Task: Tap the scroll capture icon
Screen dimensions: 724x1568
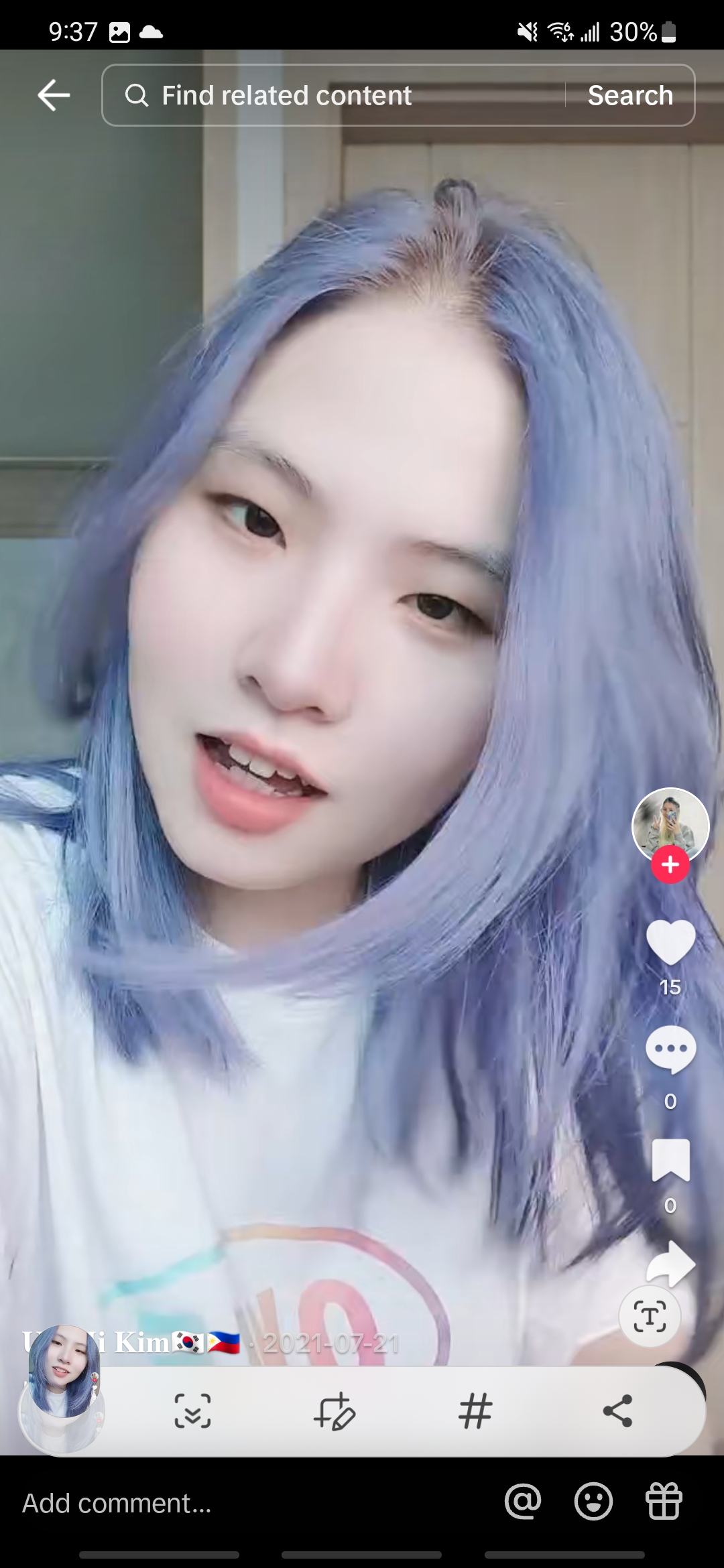Action: (x=192, y=1411)
